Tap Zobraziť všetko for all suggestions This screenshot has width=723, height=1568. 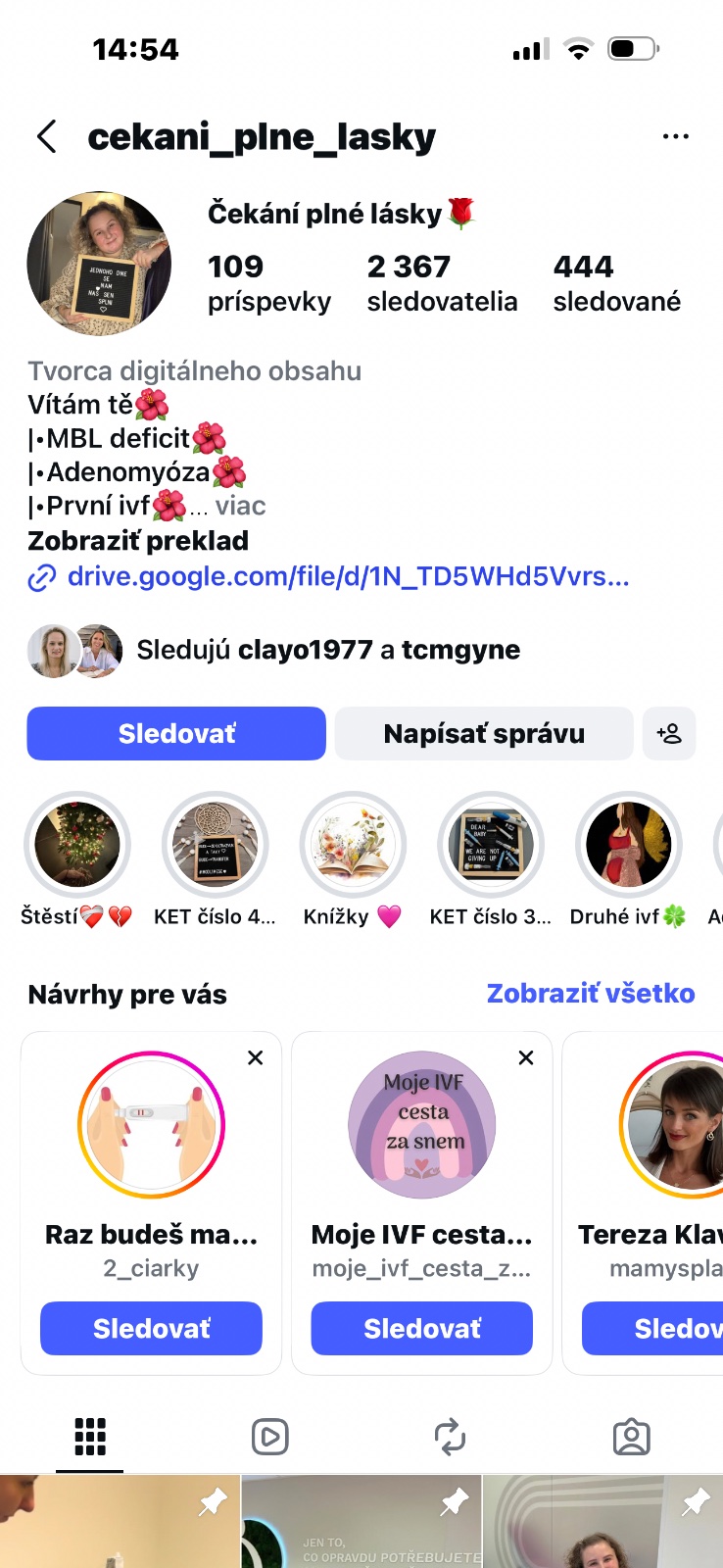[591, 994]
